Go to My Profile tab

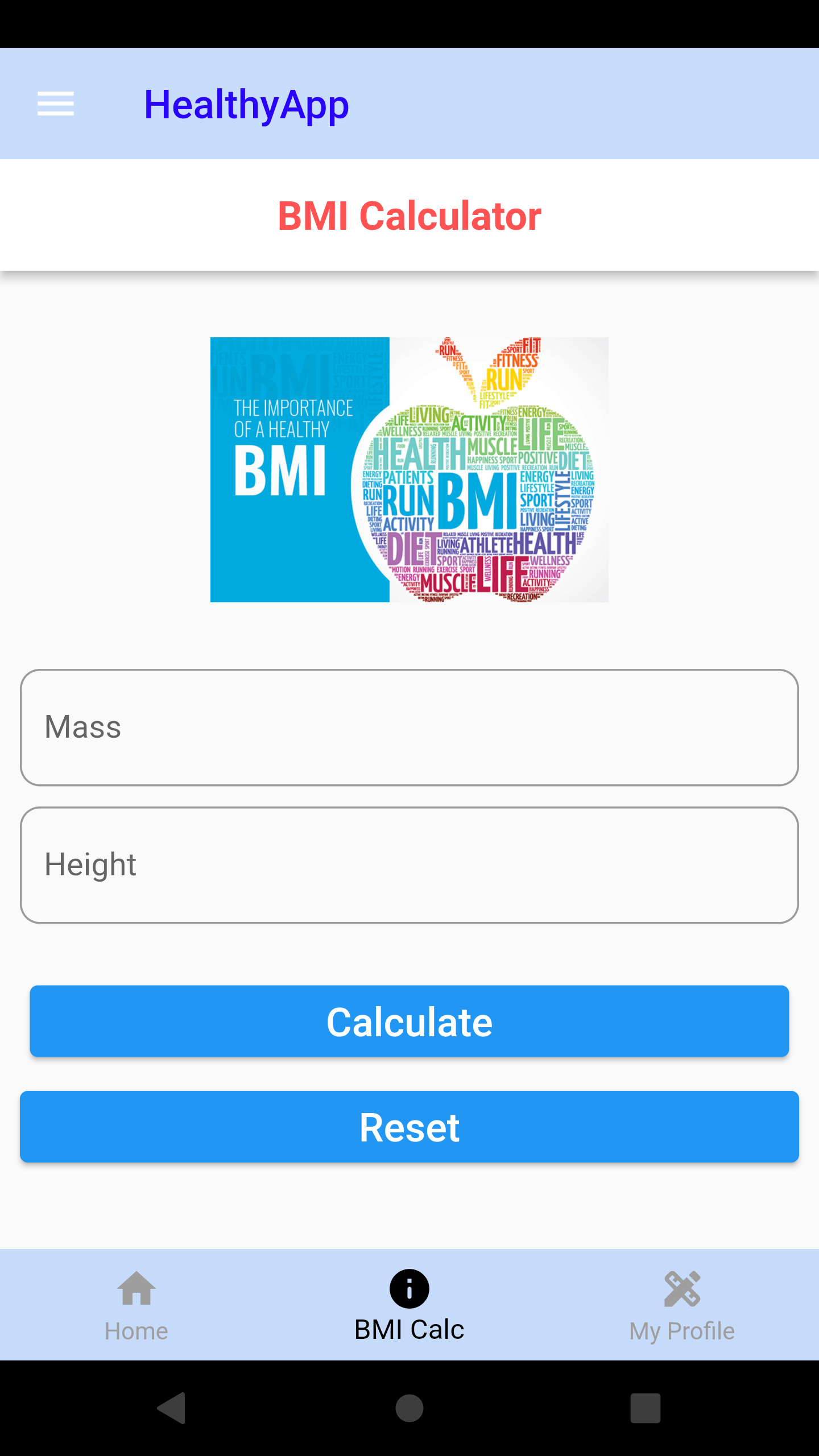point(682,1305)
